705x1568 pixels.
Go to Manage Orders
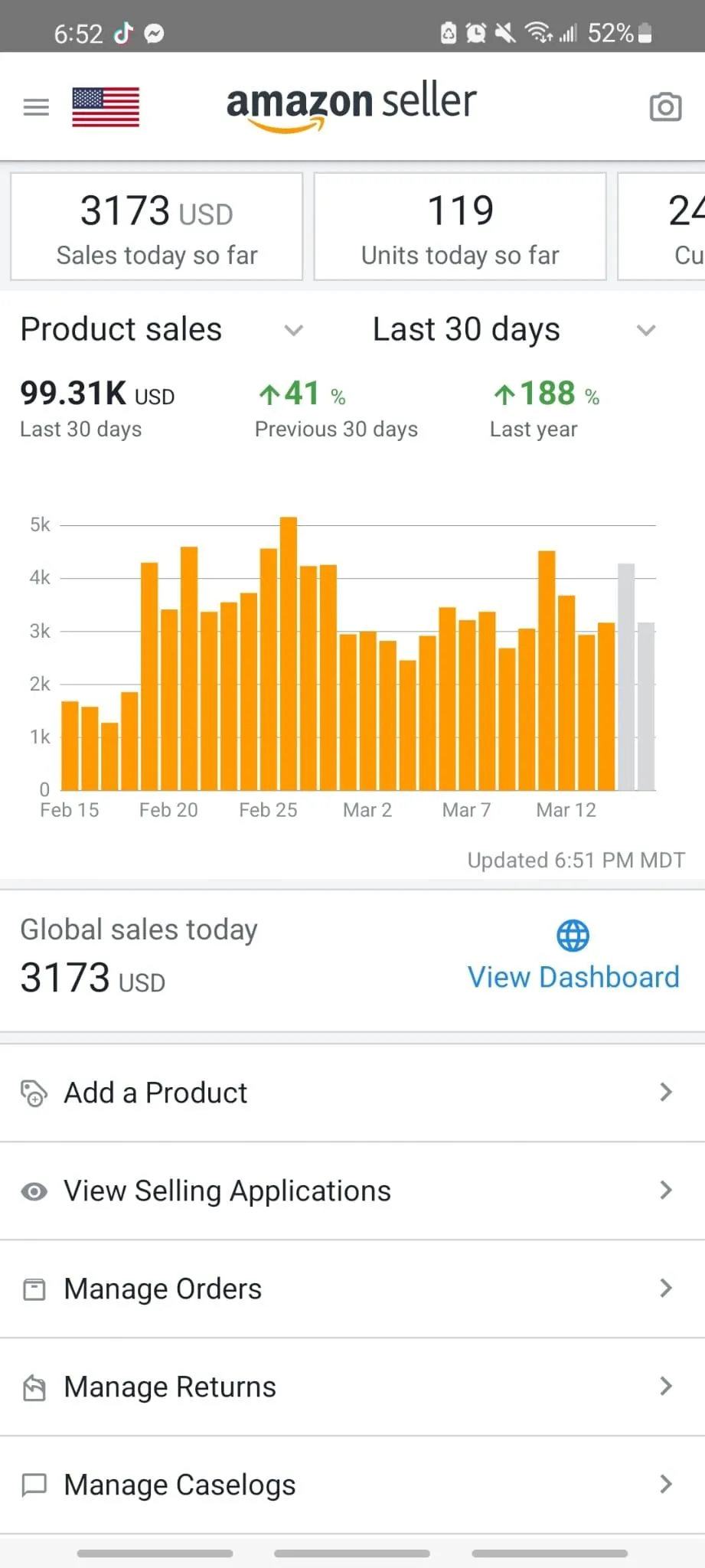tap(352, 1289)
